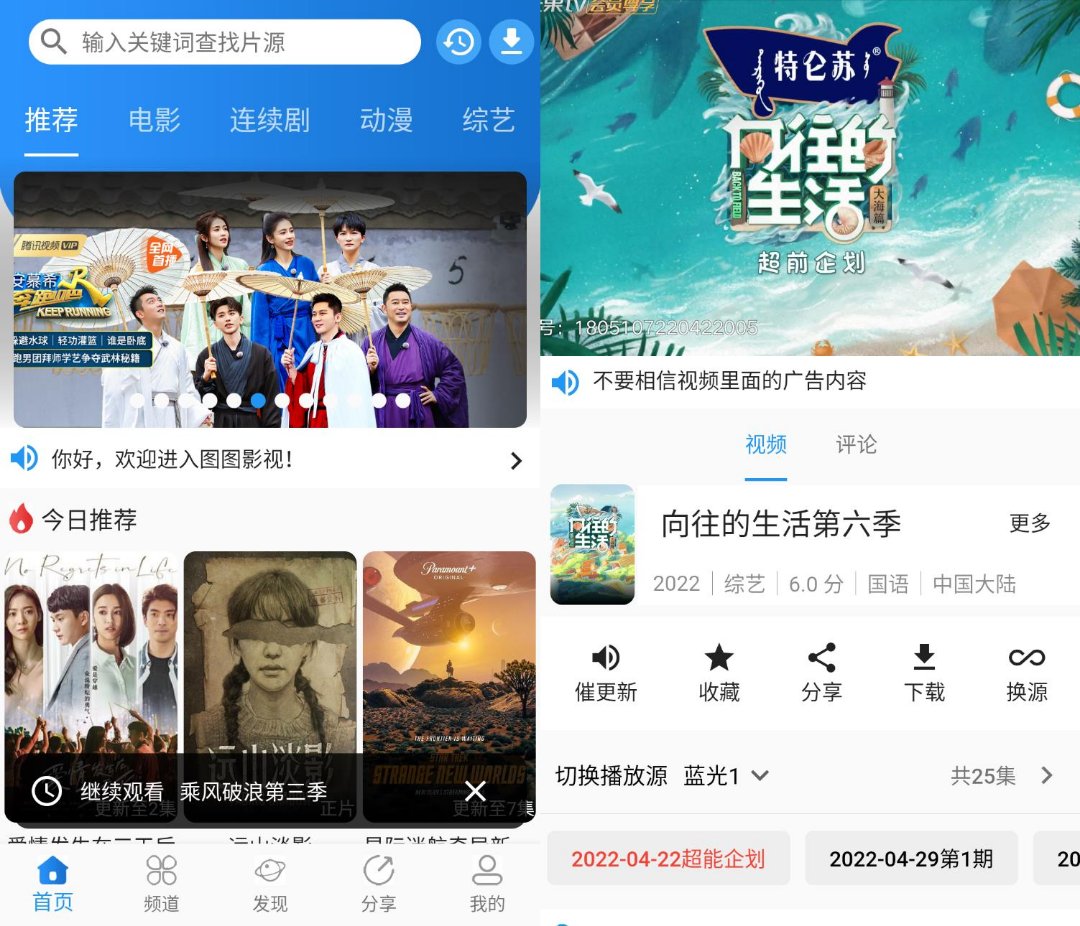
Task: Dismiss the 继续观看 resume bar
Action: click(475, 791)
